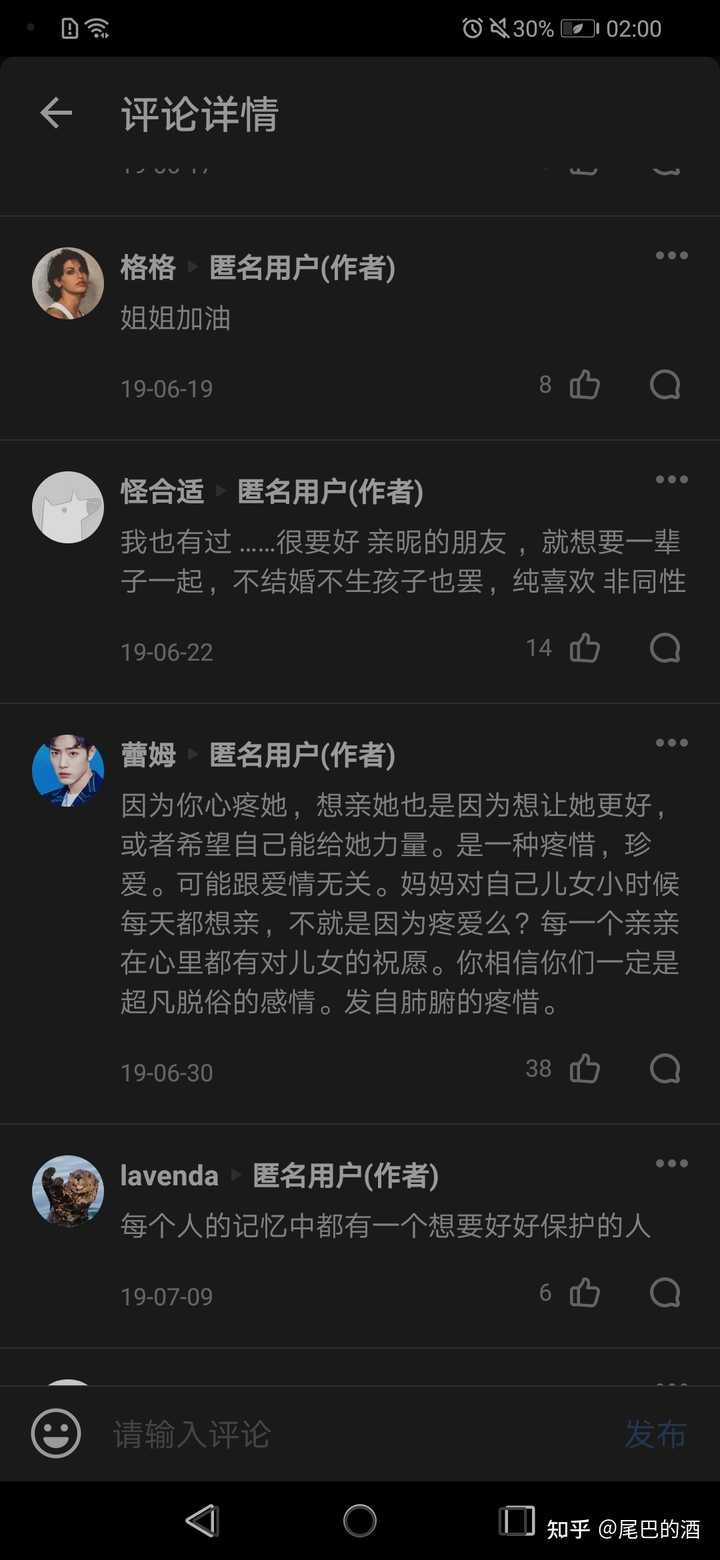Image resolution: width=720 pixels, height=1560 pixels.
Task: Open more options on 蕾姆's comment
Action: pos(671,743)
